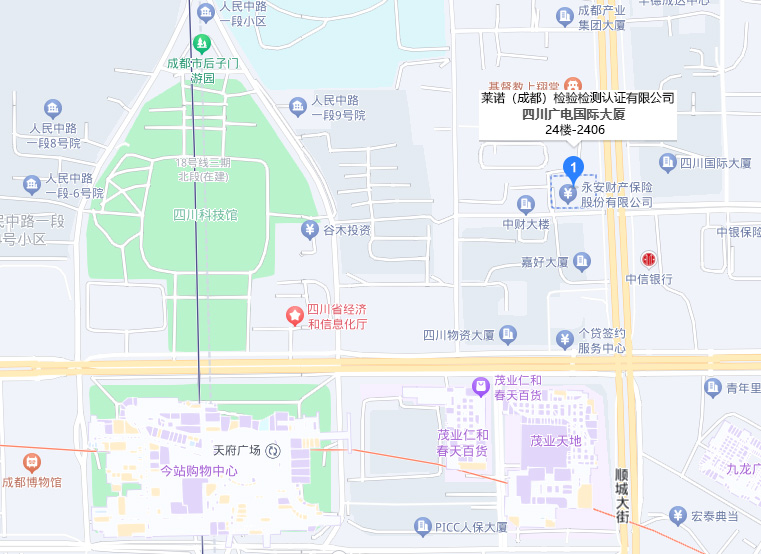Open the 四川广电国际大厦 info label
The image size is (761, 554).
(578, 113)
